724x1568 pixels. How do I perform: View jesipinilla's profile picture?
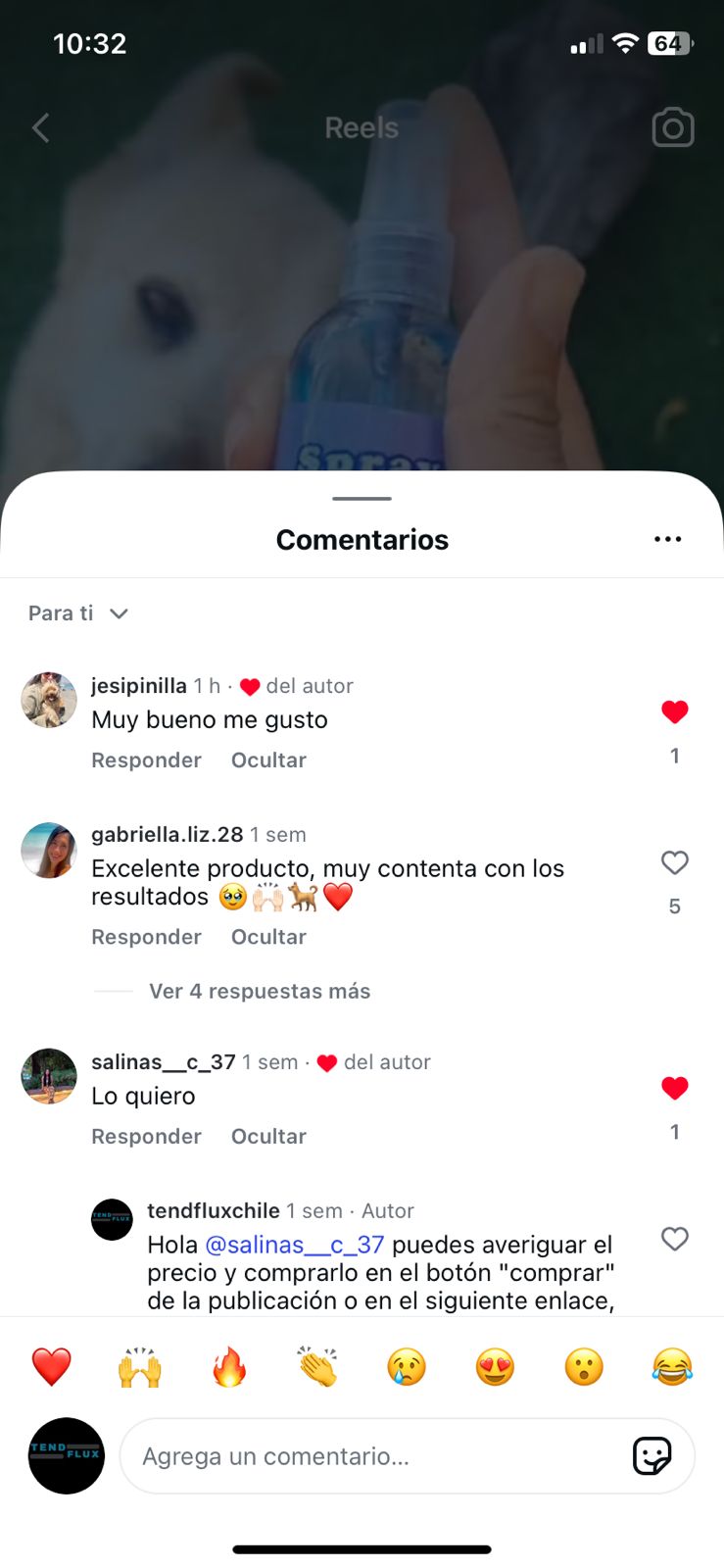(49, 700)
